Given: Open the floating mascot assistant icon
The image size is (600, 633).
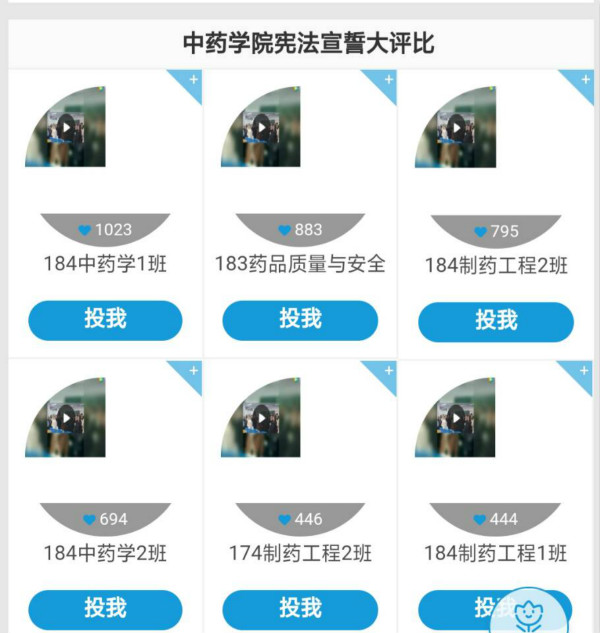Looking at the screenshot, I should [530, 611].
